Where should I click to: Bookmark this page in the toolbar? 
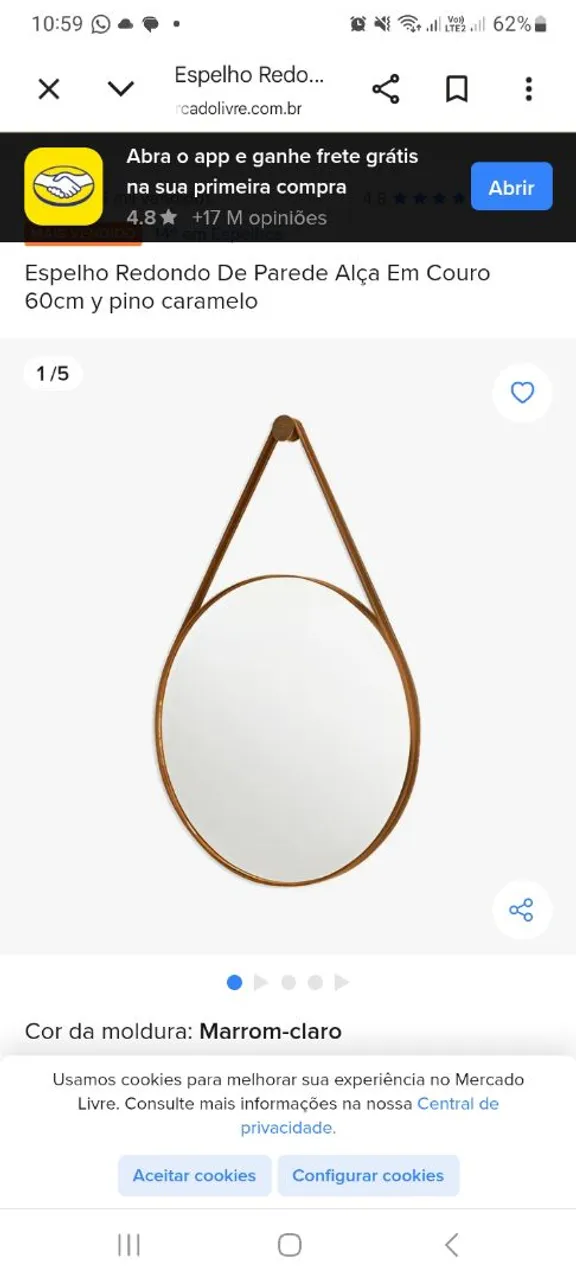pos(457,89)
